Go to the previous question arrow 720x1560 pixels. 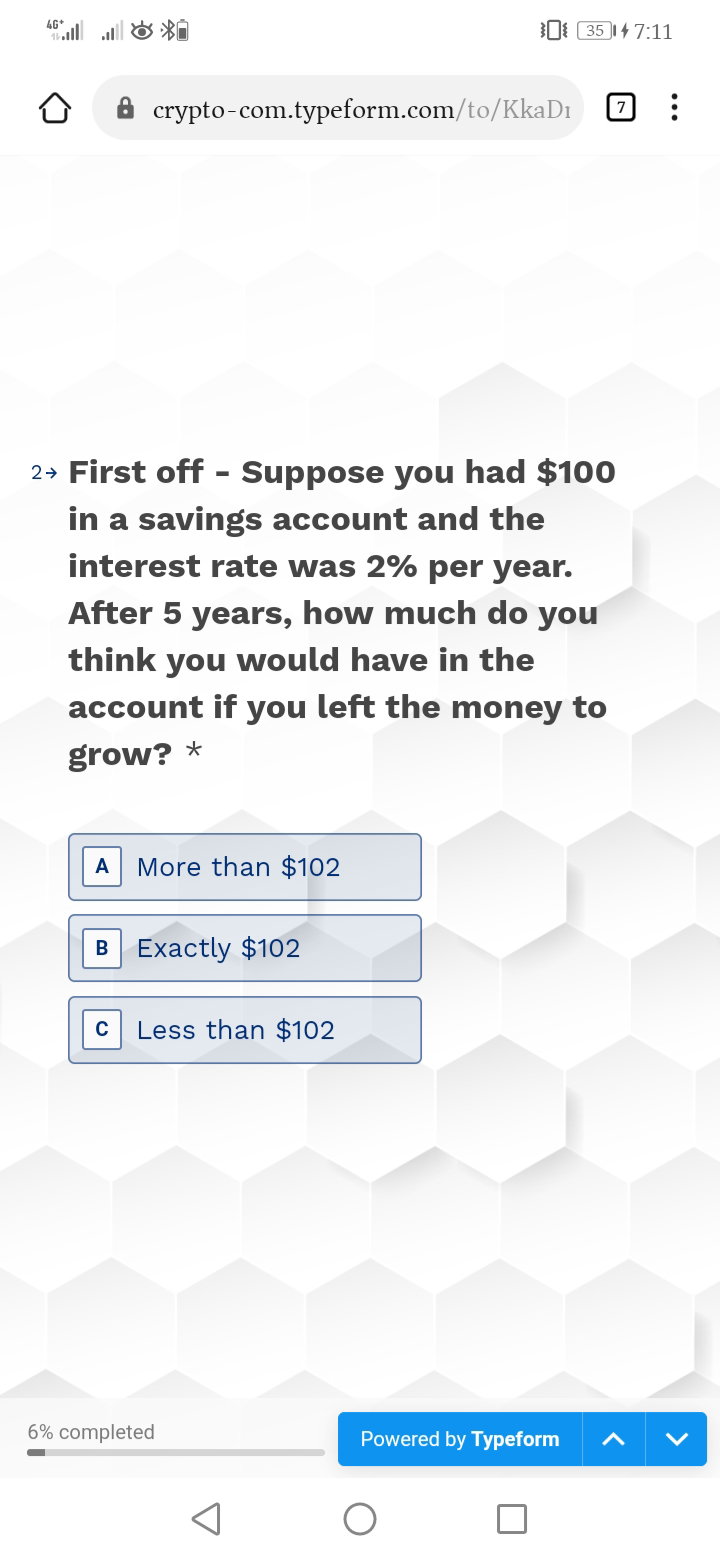614,1439
